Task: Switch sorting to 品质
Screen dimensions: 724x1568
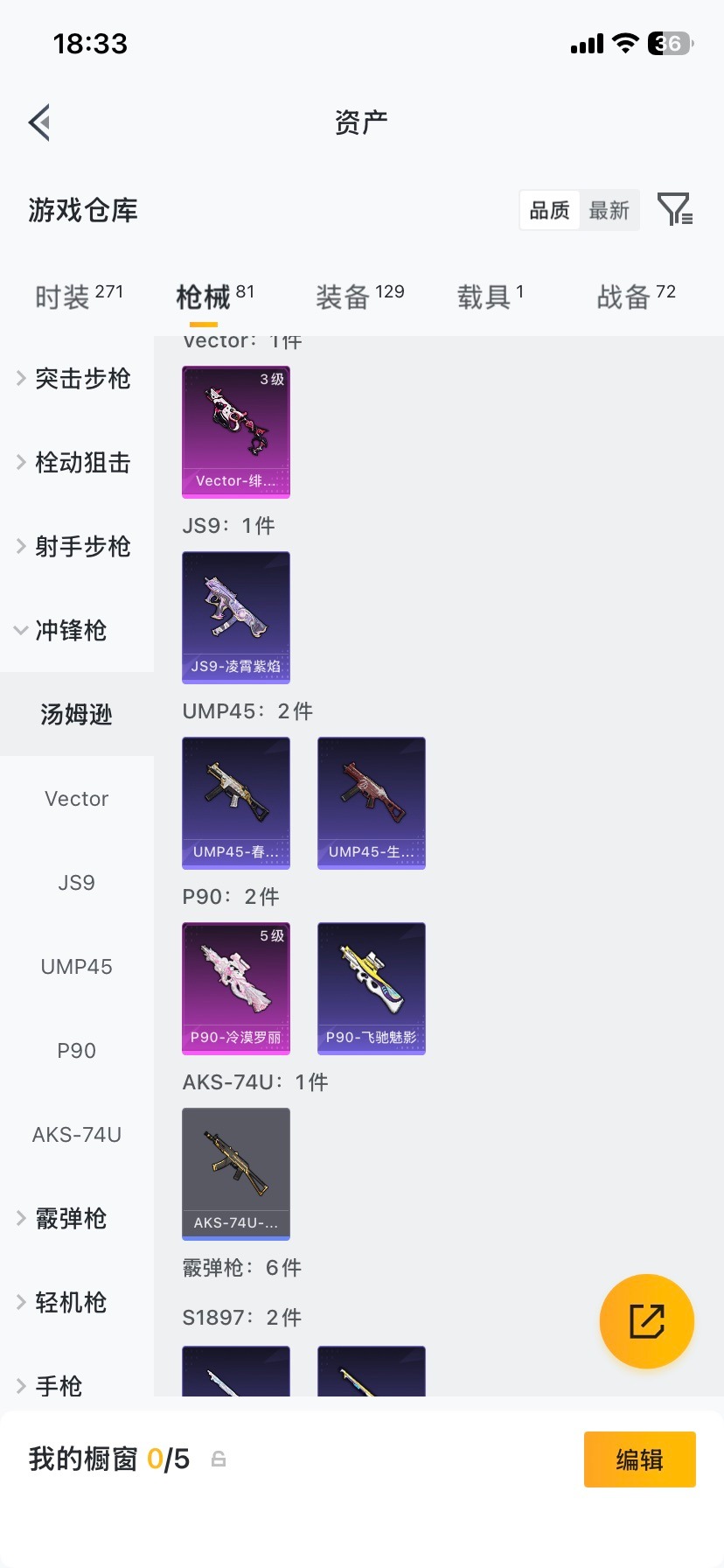Action: point(548,210)
